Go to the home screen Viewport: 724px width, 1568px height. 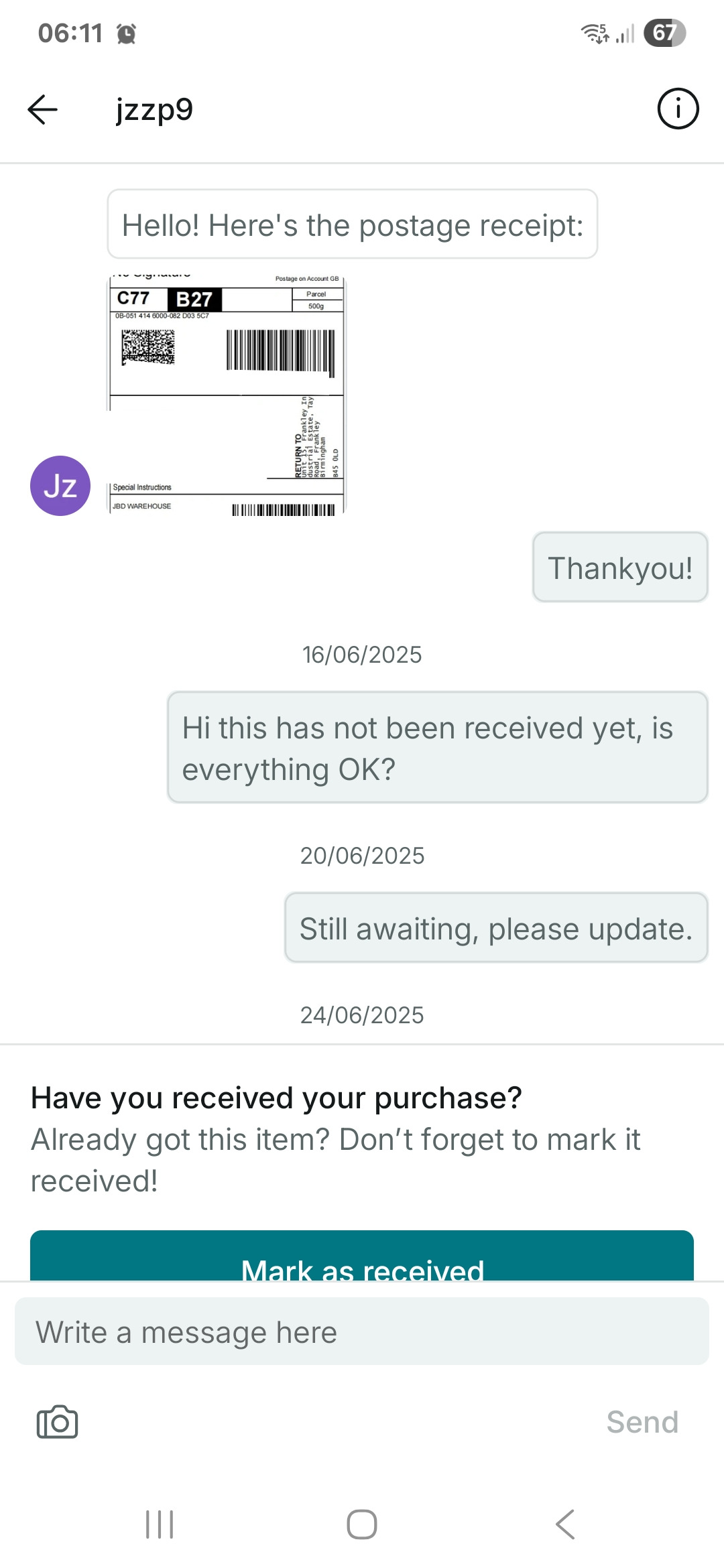(362, 1524)
